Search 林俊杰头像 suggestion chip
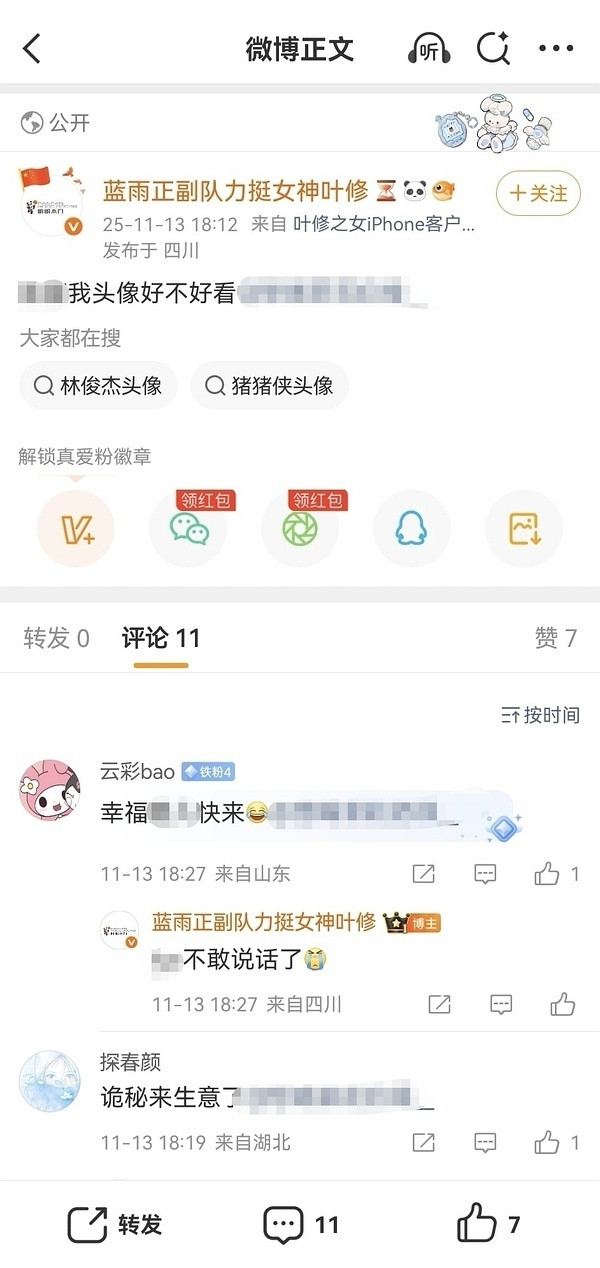 tap(98, 385)
